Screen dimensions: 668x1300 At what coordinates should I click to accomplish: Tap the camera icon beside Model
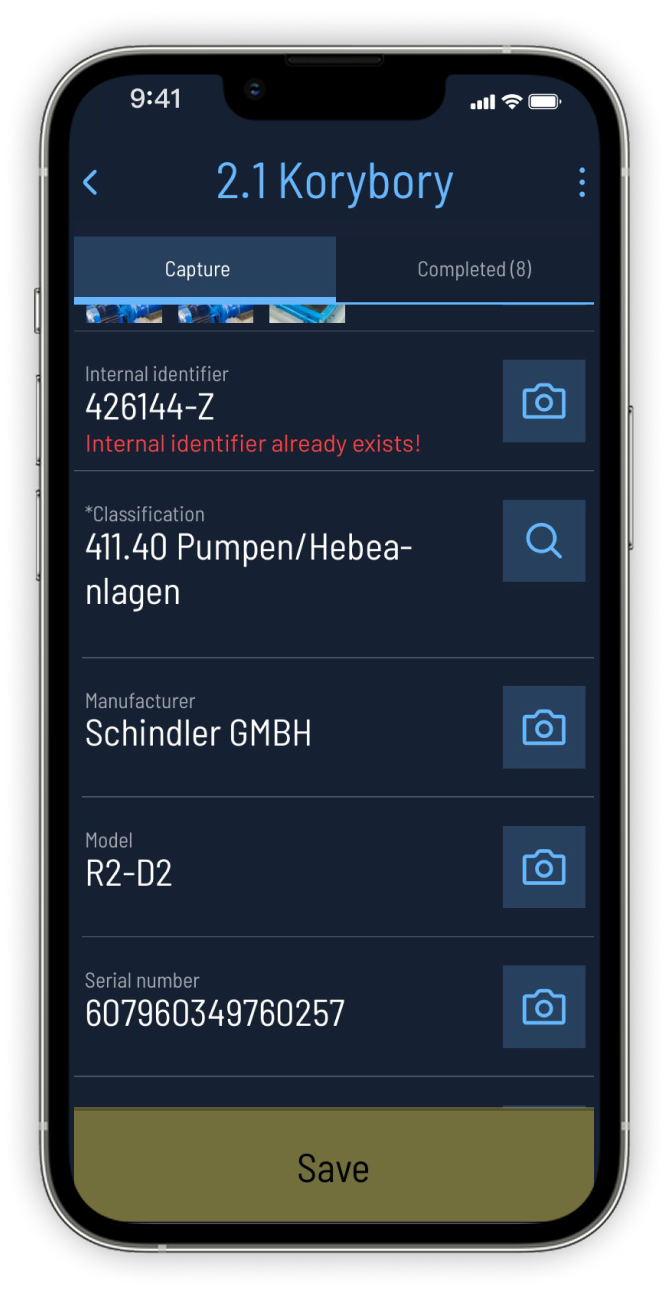(544, 867)
